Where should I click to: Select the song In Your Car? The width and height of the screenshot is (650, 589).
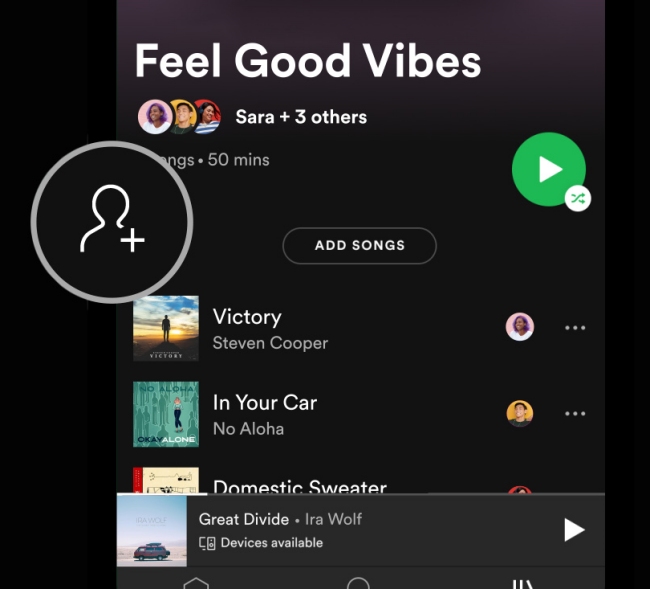[x=265, y=414]
